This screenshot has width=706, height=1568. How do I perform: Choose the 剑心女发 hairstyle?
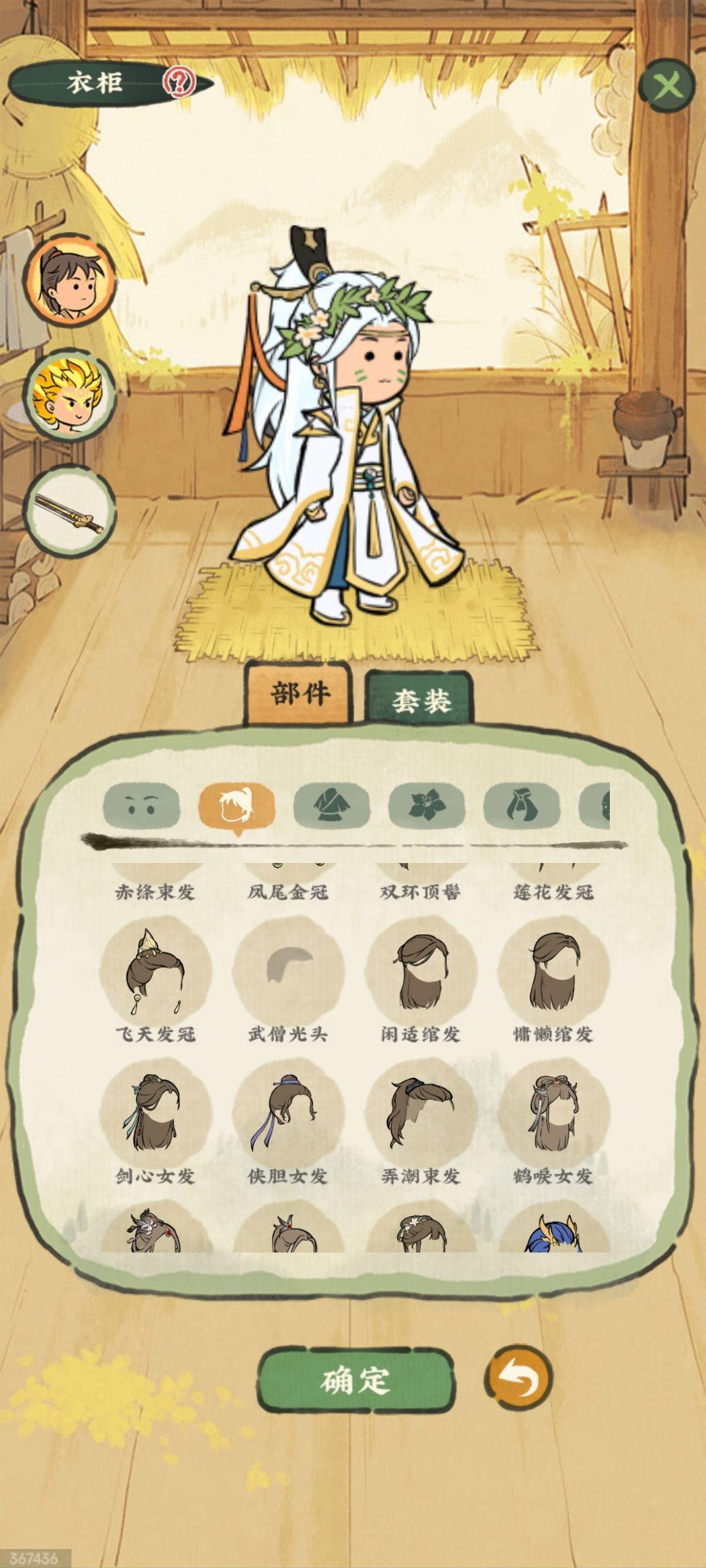(156, 1124)
